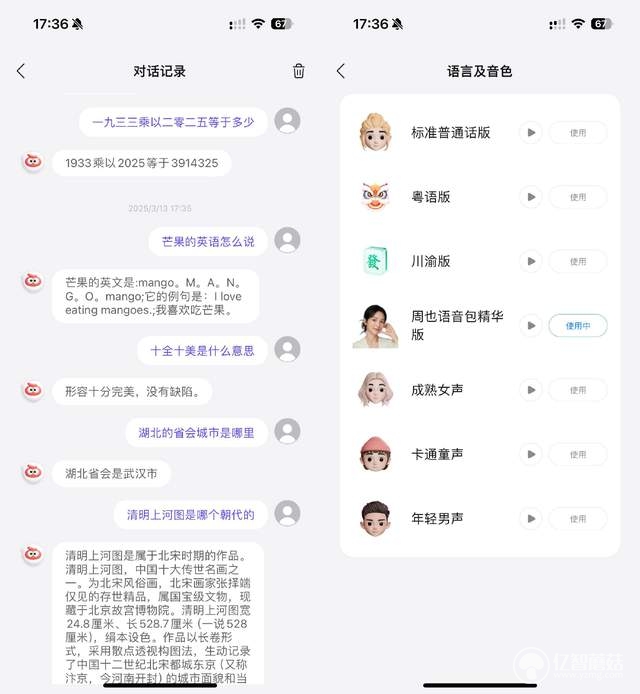Play preview of 标准普通话版 voice
Image resolution: width=640 pixels, height=694 pixels.
click(530, 132)
